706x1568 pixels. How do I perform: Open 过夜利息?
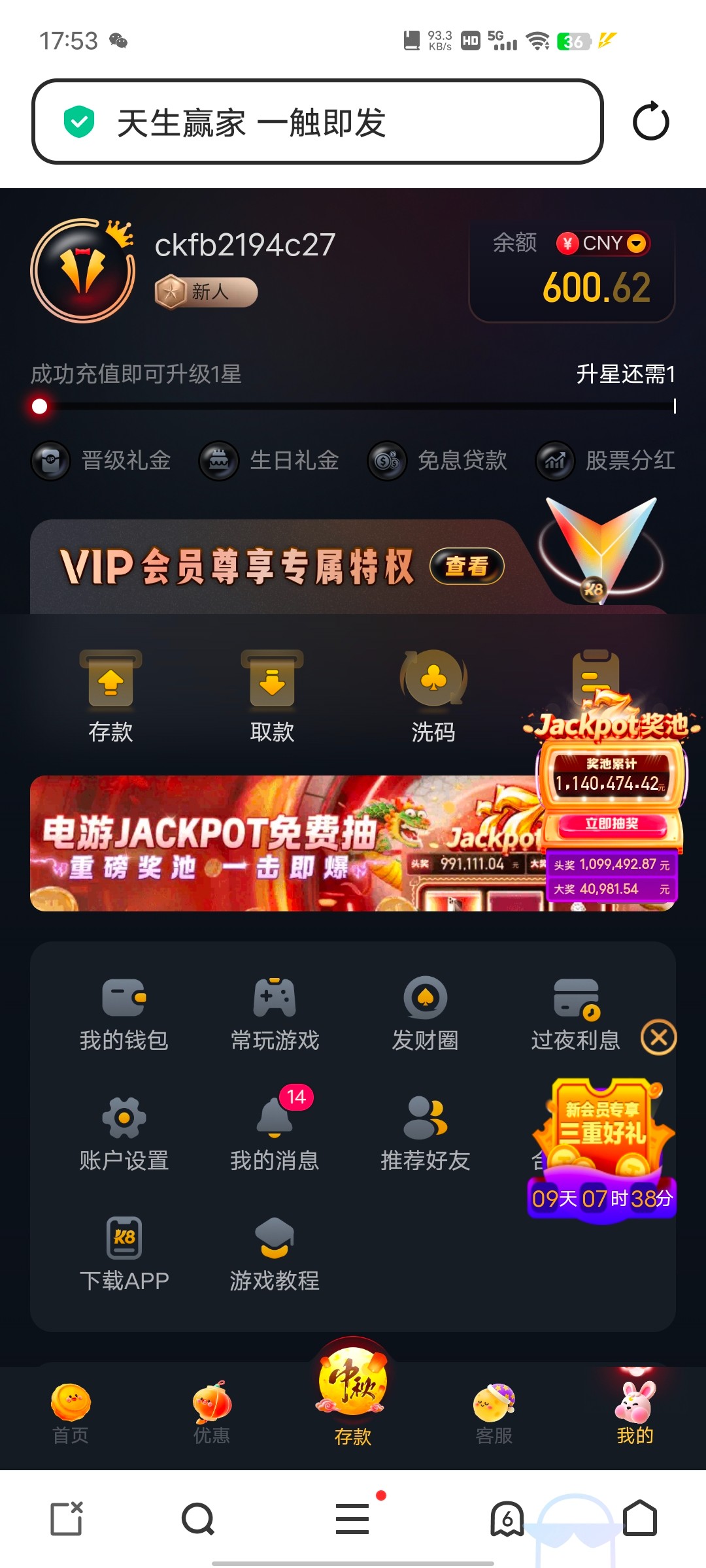[x=575, y=1014]
